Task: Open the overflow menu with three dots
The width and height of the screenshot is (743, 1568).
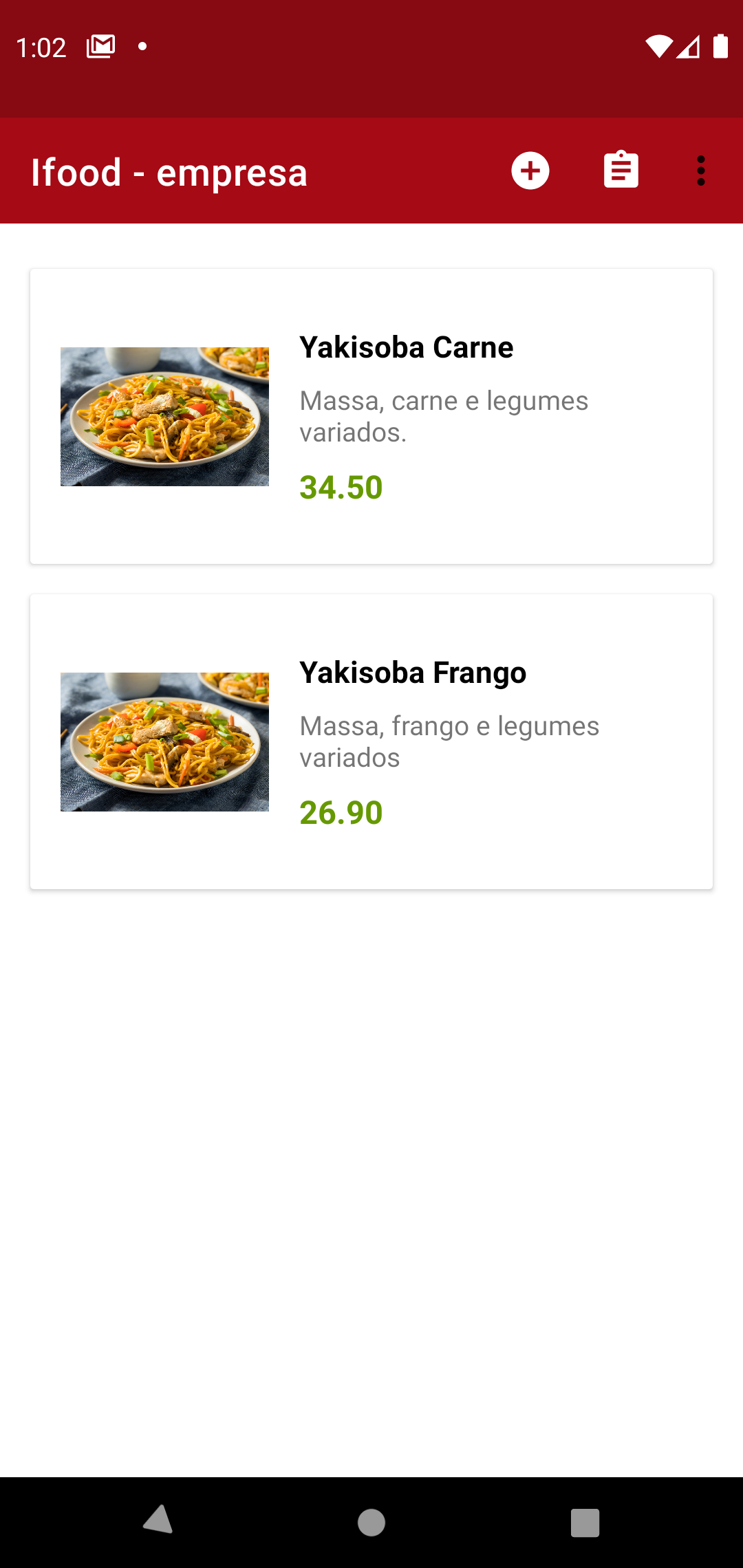Action: pos(700,171)
